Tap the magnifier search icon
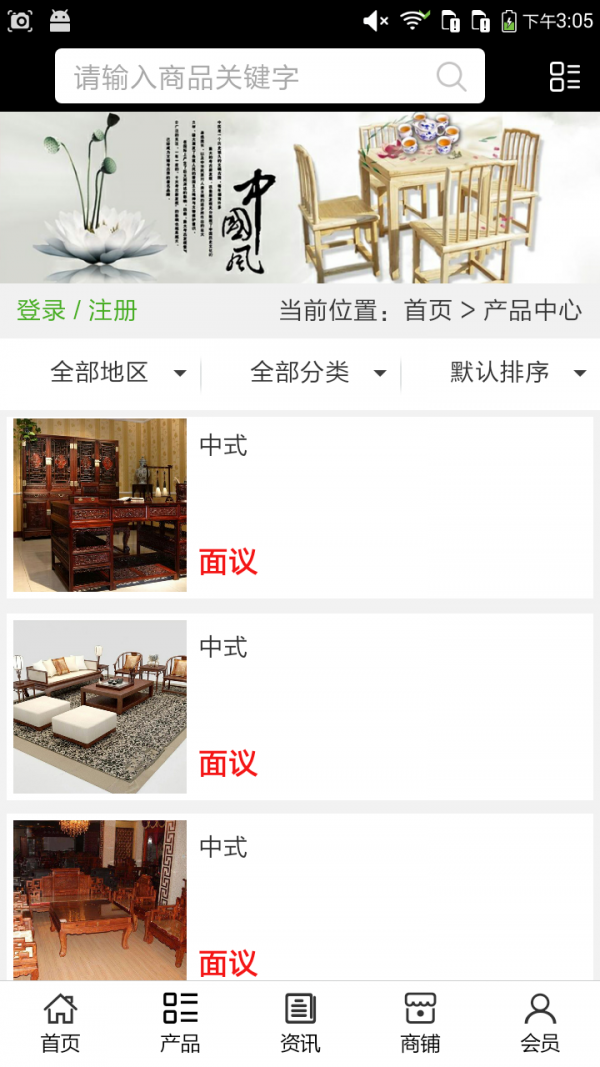 pos(451,77)
